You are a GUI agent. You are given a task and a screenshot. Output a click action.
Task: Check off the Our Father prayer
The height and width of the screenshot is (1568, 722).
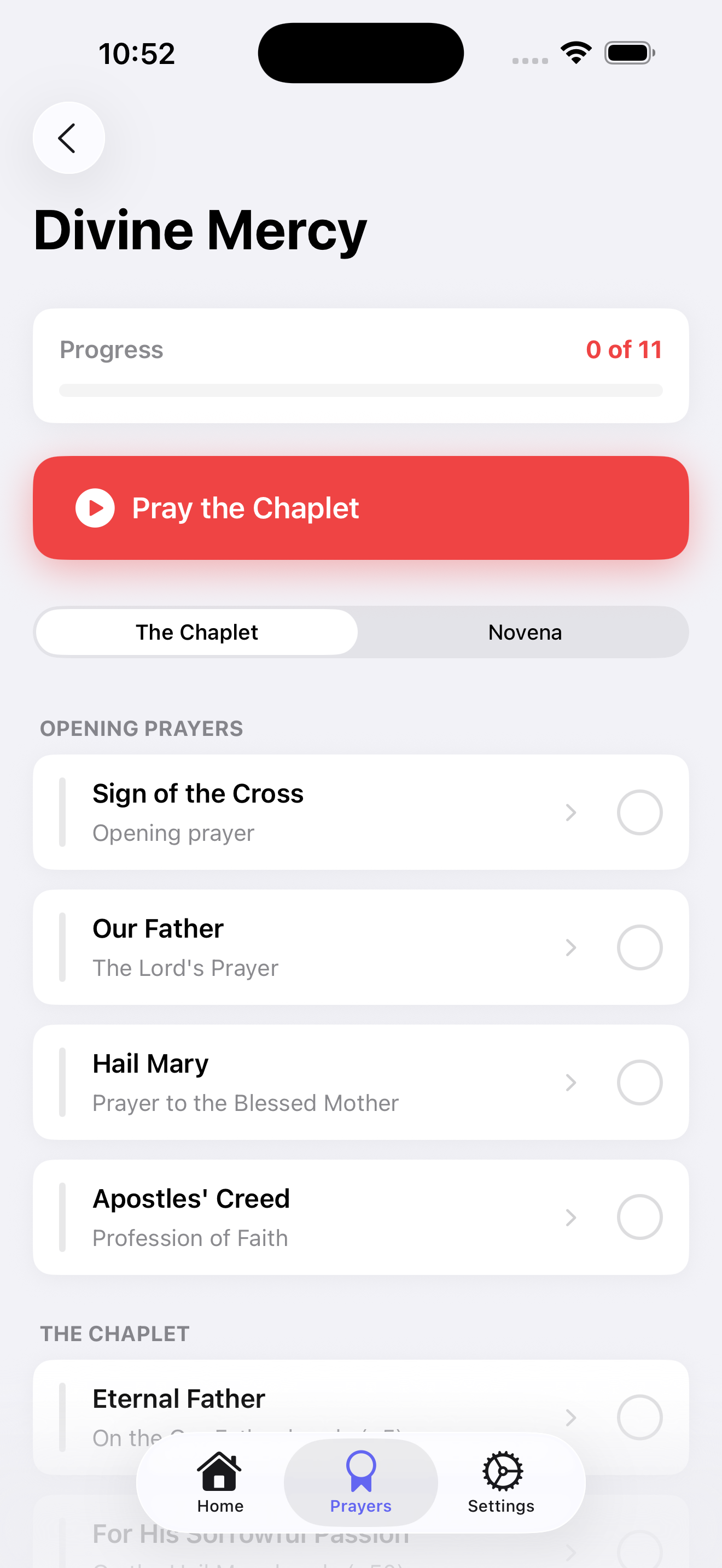click(x=639, y=947)
